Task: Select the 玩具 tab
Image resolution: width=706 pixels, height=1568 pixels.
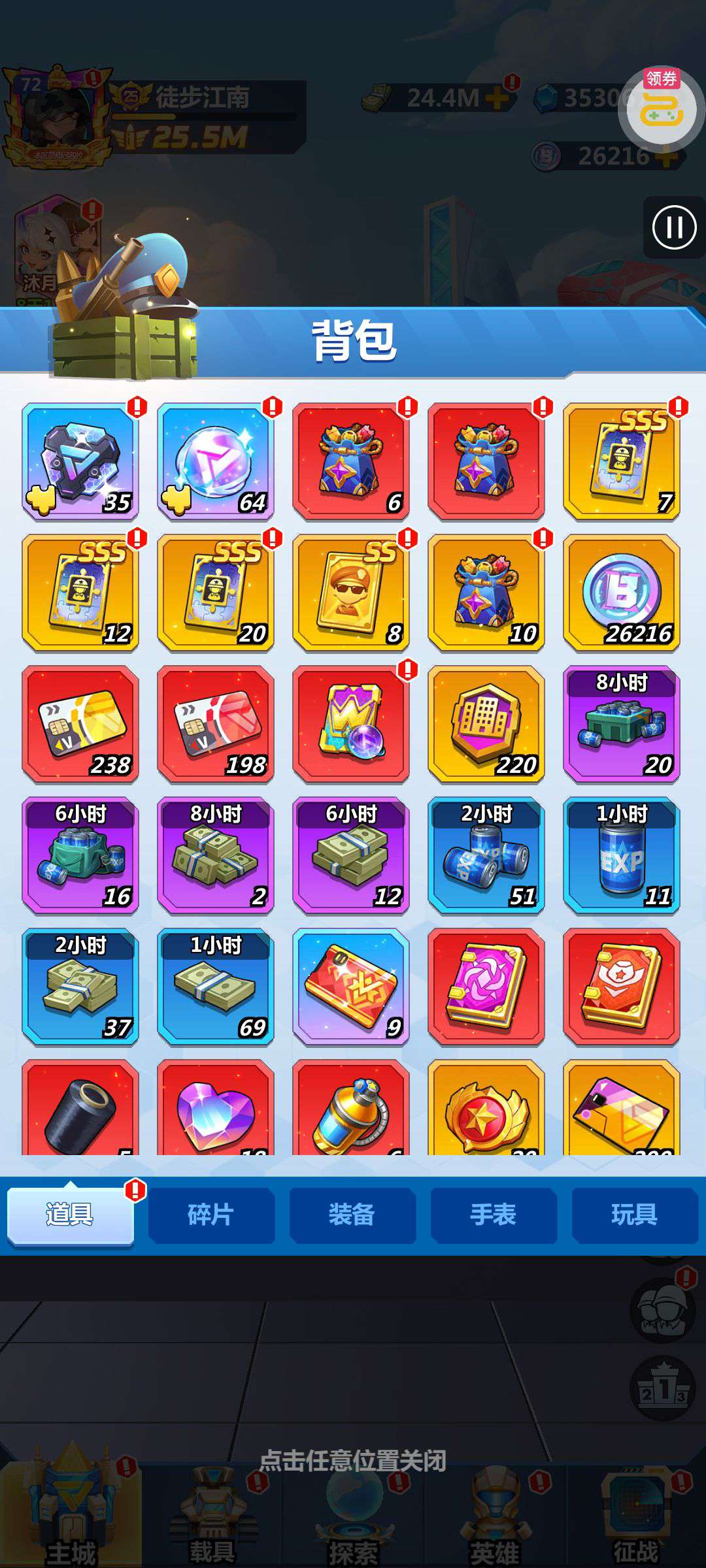Action: [x=635, y=1215]
